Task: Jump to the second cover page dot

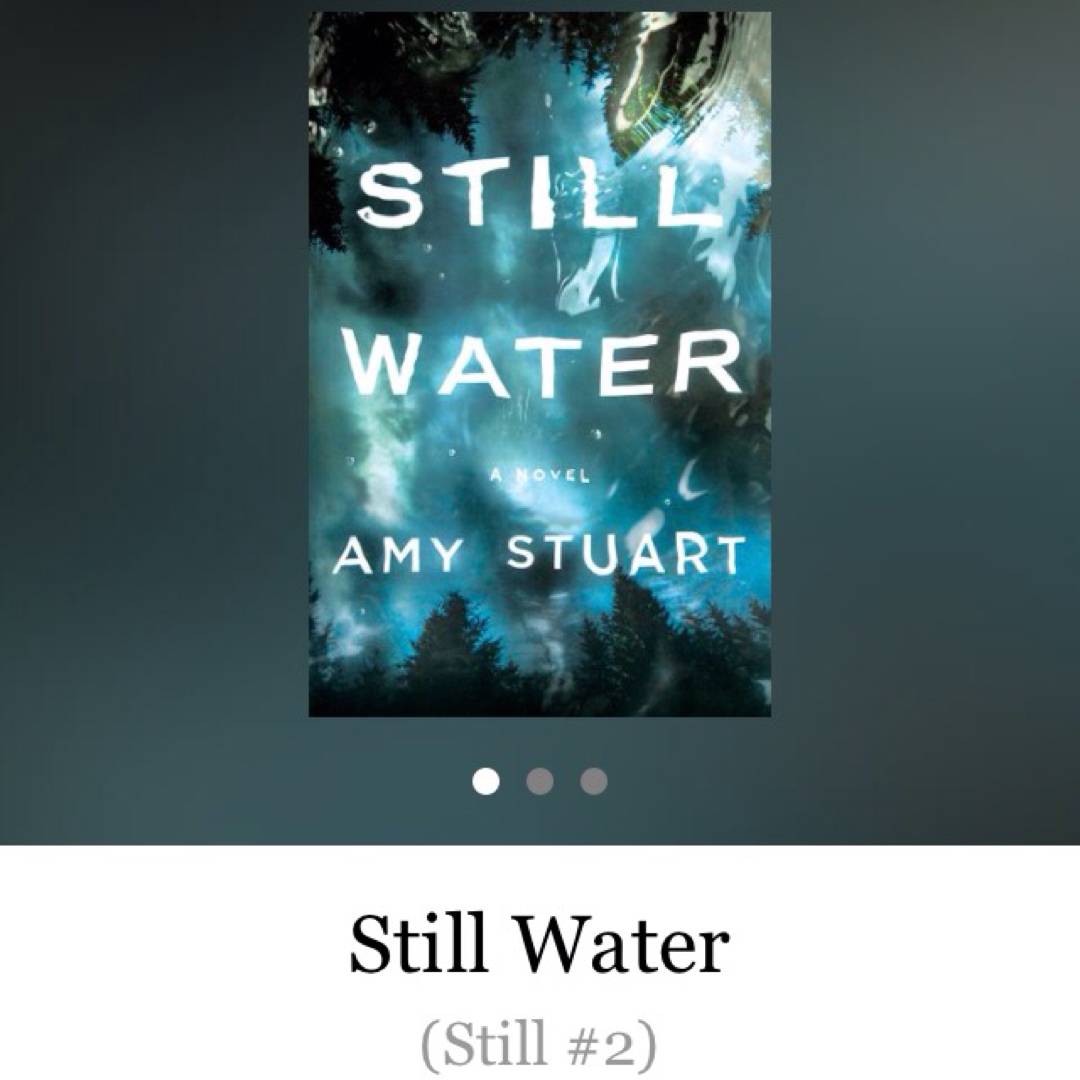Action: (540, 781)
